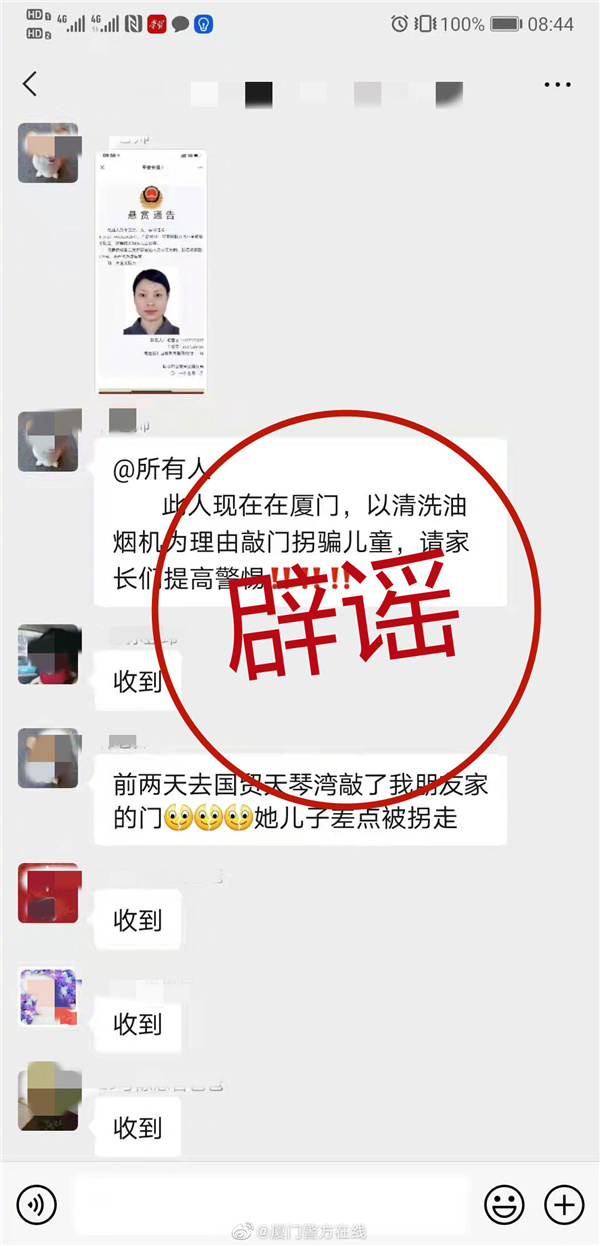Open the emoji picker
This screenshot has height=1246, width=600.
tap(504, 1203)
